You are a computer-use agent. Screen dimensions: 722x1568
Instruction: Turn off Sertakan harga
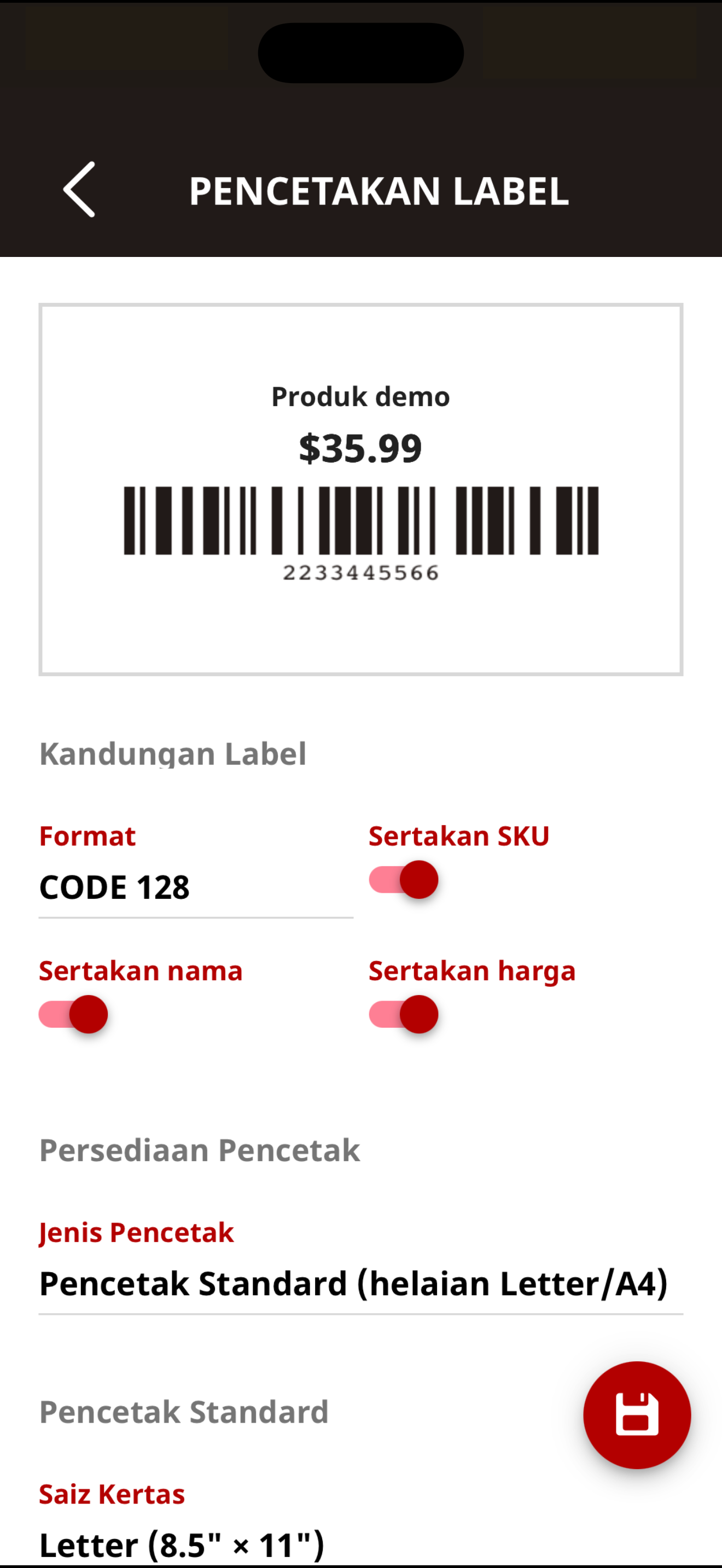click(x=403, y=1014)
